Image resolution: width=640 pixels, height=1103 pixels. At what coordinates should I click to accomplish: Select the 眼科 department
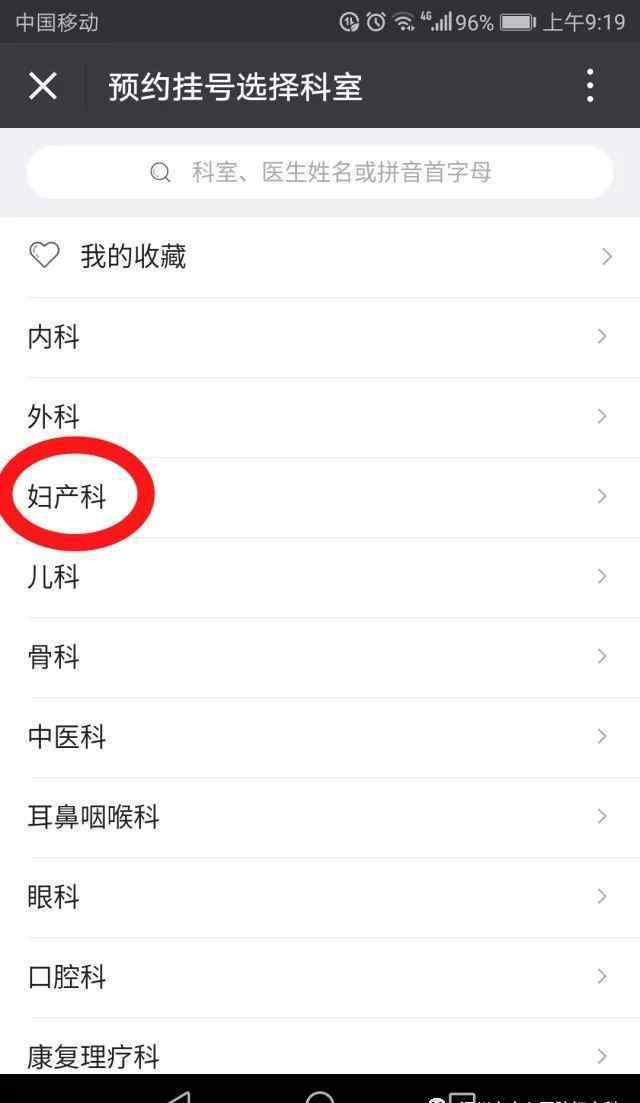tap(320, 897)
